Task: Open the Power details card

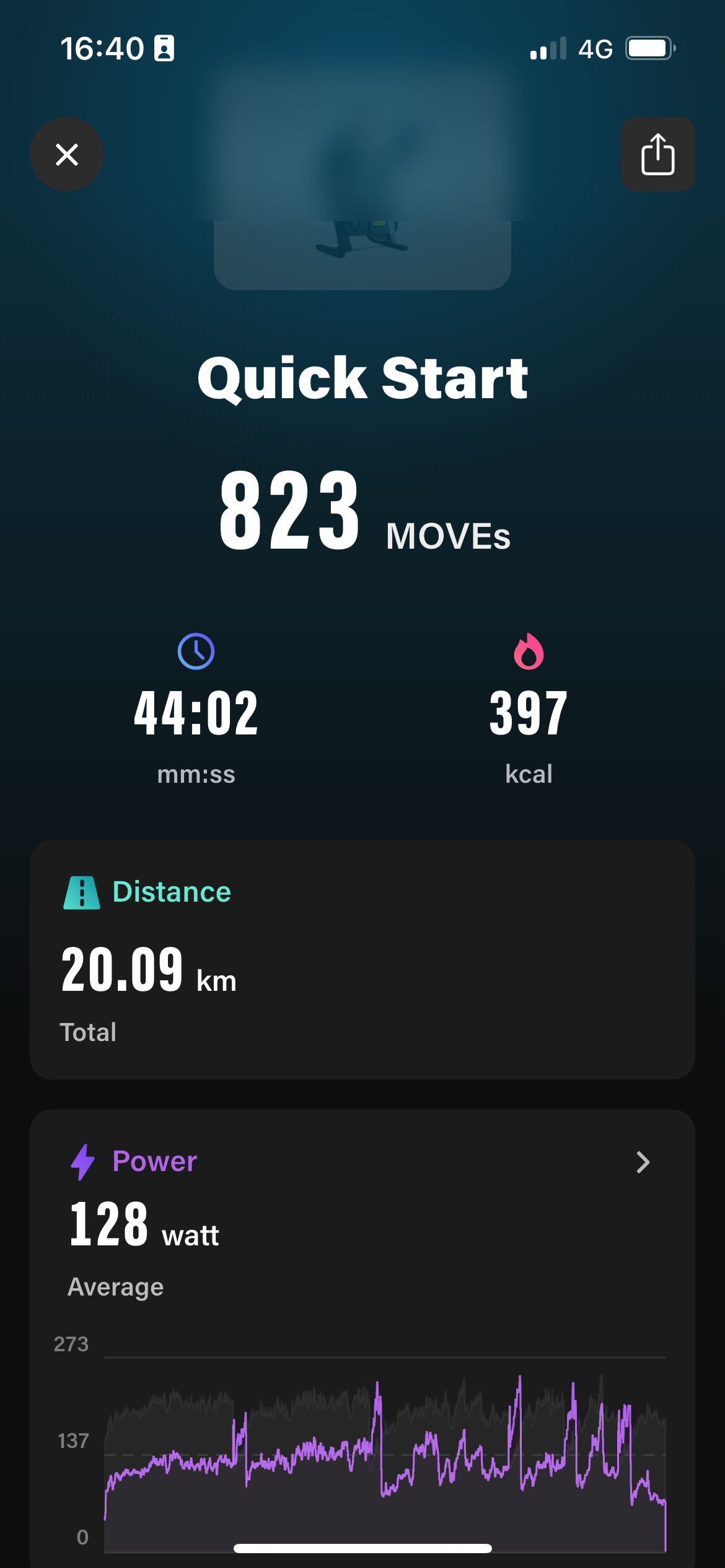Action: pos(643,1162)
